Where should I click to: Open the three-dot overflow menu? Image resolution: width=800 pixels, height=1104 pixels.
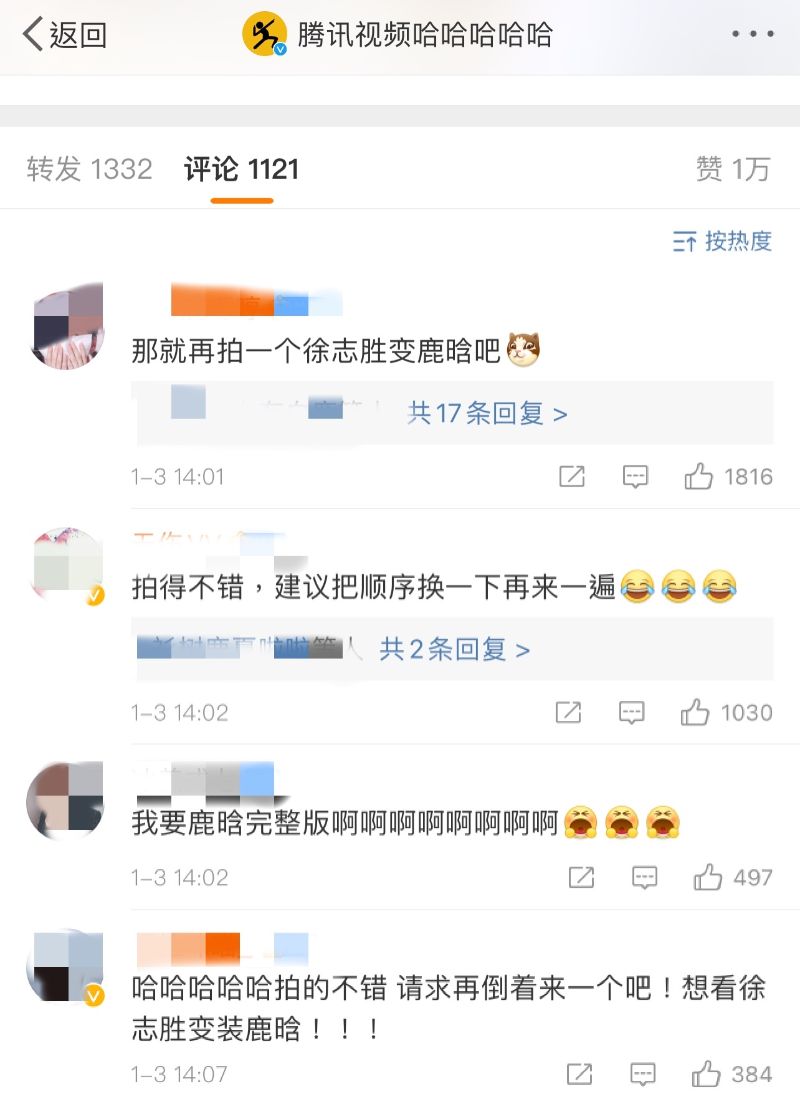[752, 35]
